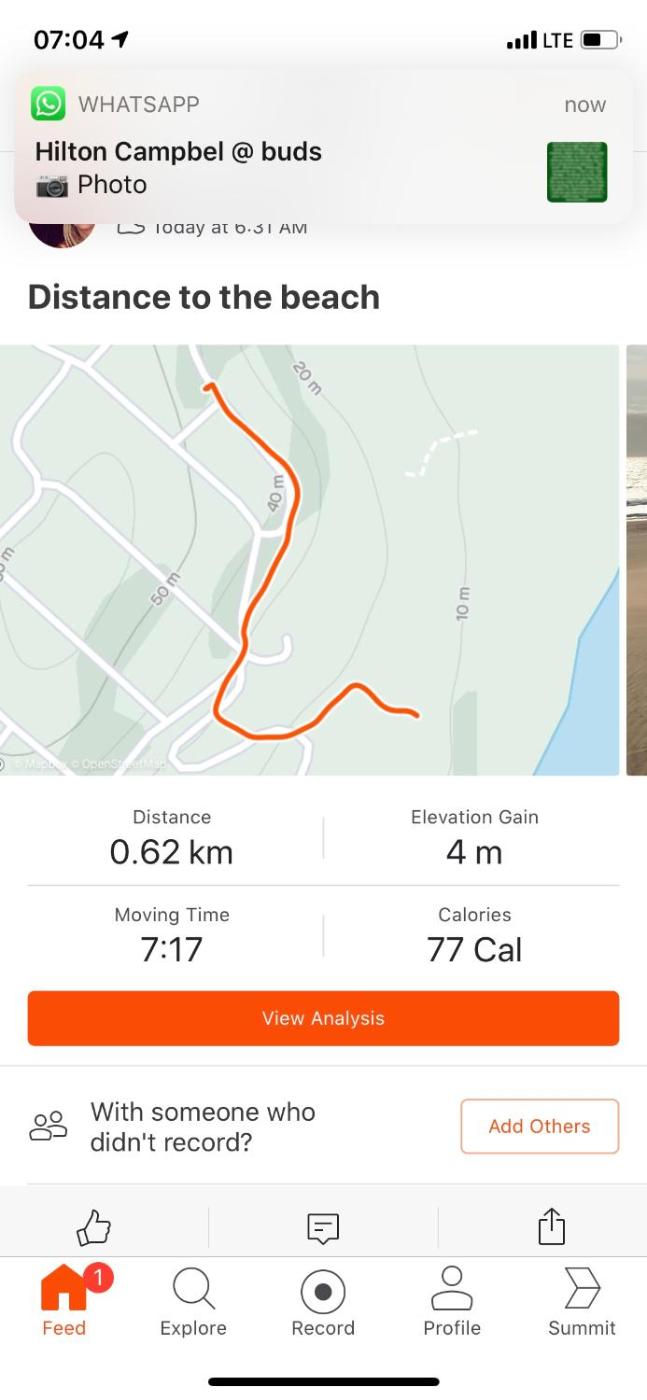Share this activity
The image size is (647, 1400).
pyautogui.click(x=552, y=1227)
